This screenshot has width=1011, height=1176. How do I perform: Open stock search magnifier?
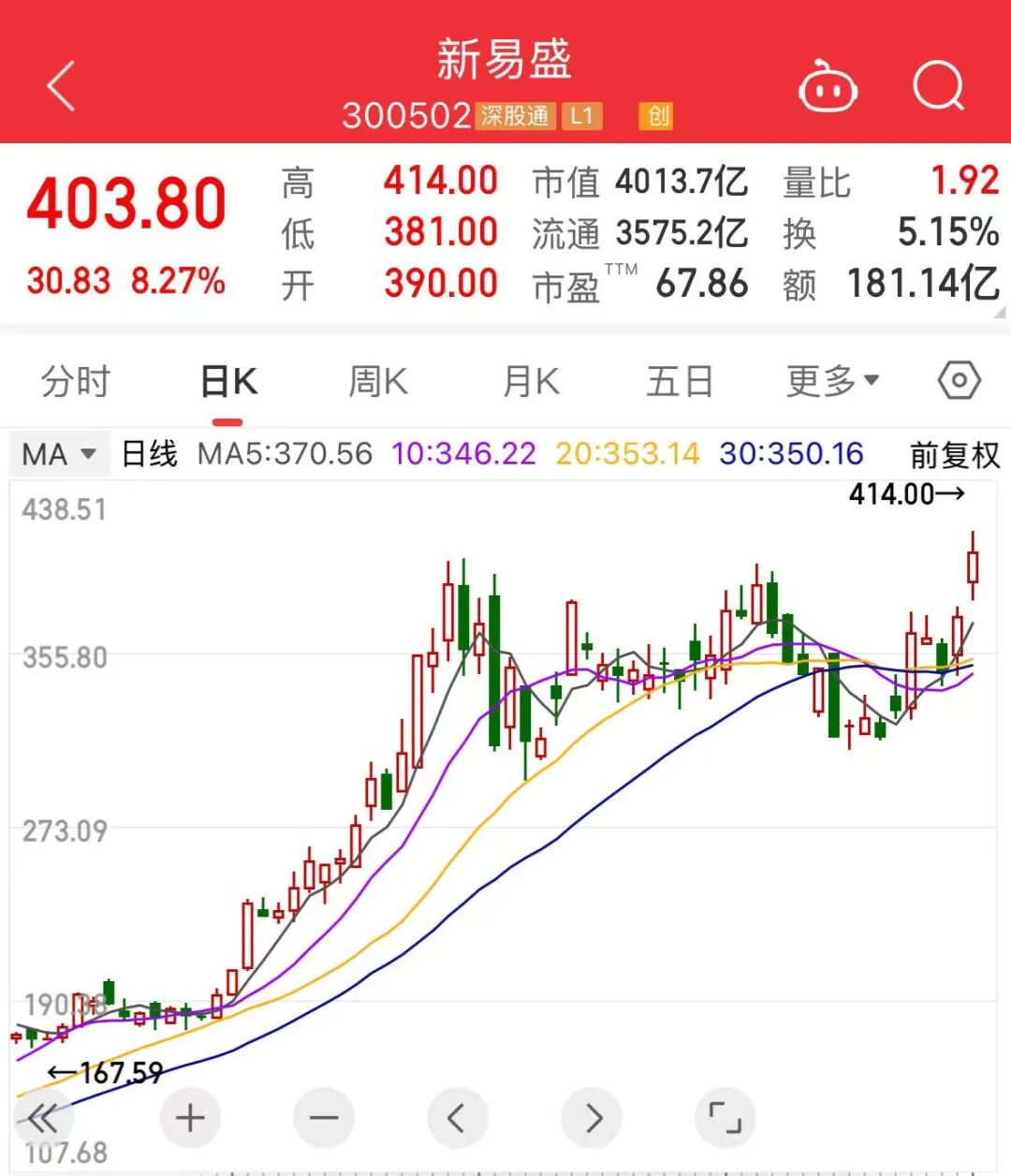tap(938, 87)
